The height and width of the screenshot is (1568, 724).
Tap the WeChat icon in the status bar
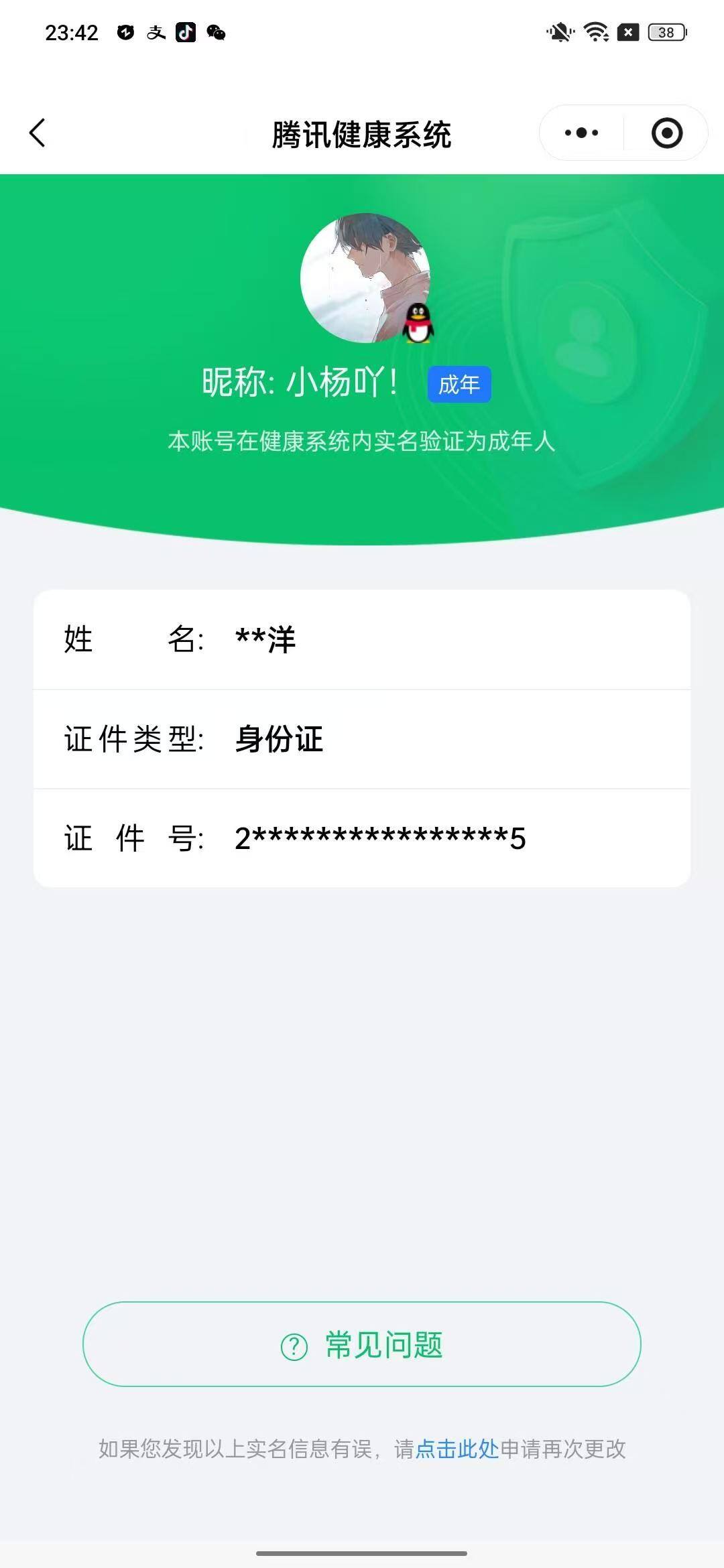[216, 33]
